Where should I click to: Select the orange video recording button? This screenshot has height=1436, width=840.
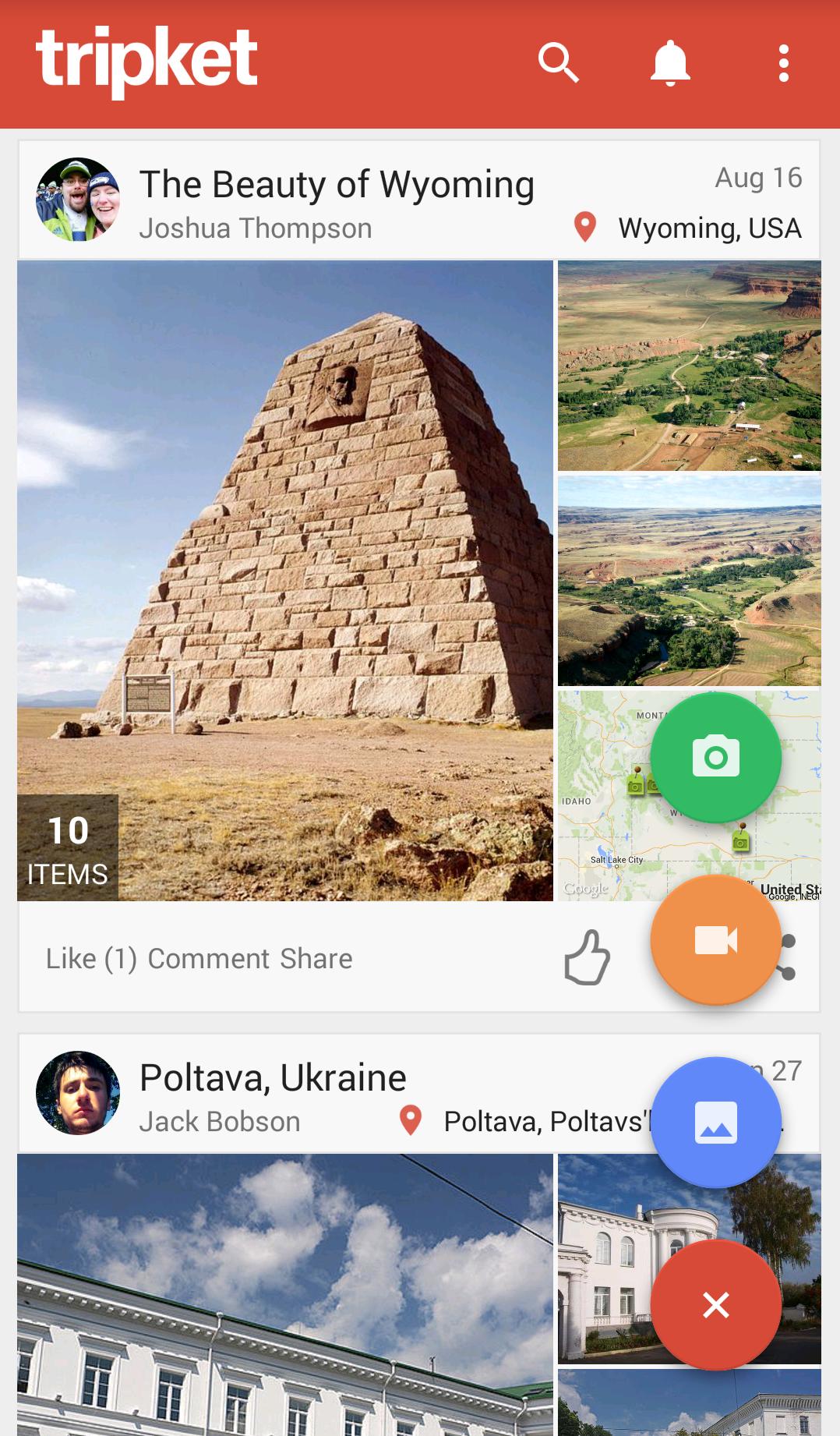715,941
